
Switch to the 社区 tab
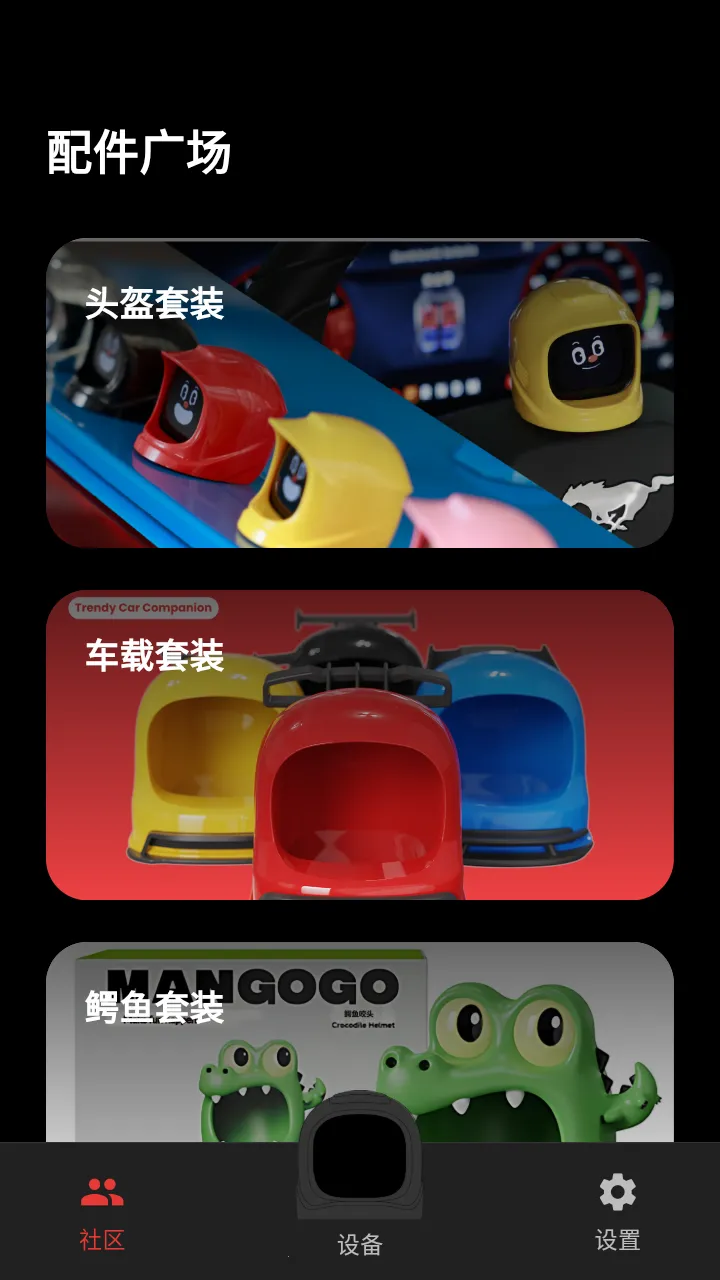click(102, 1212)
